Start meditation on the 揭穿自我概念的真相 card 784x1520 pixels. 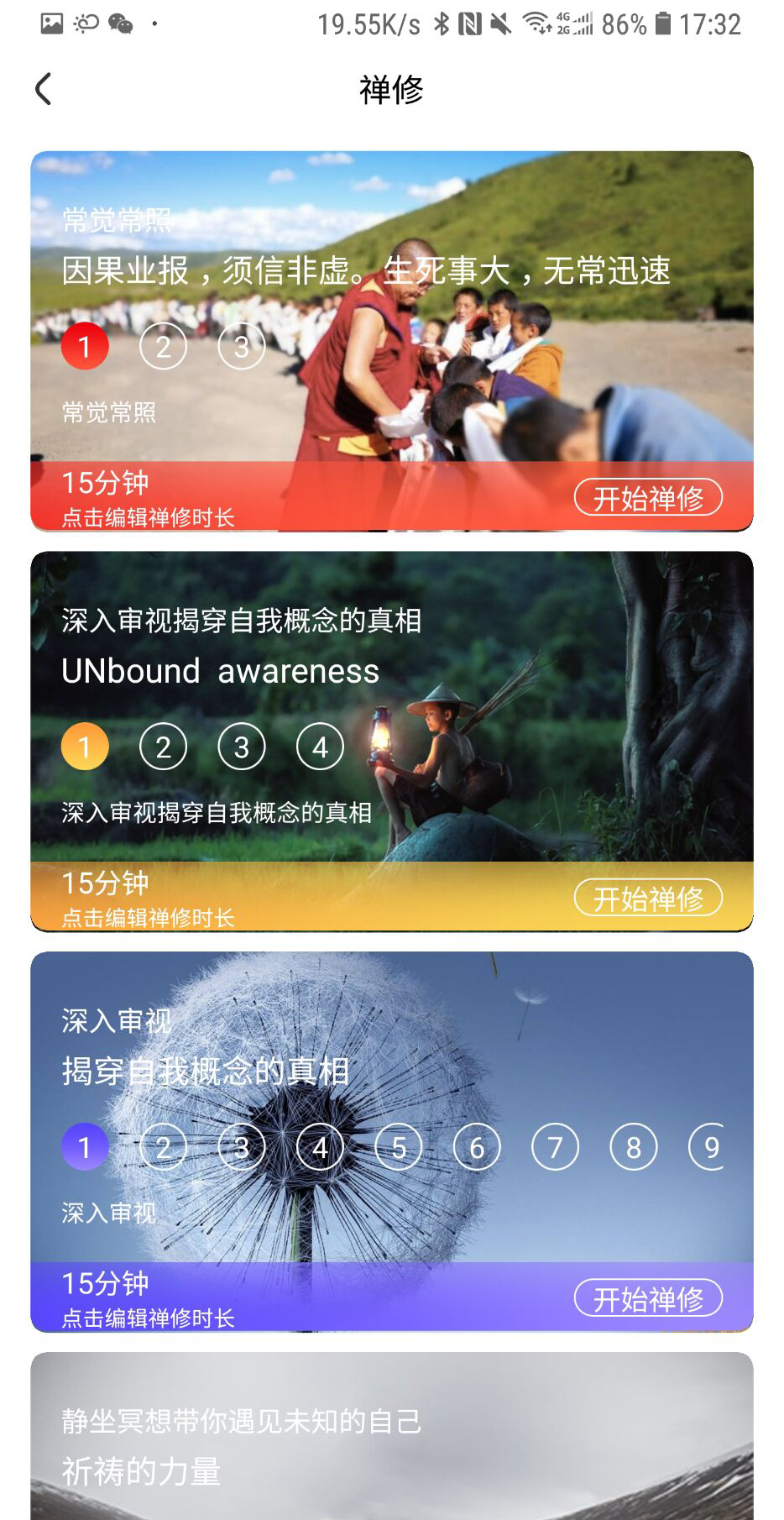(647, 1299)
